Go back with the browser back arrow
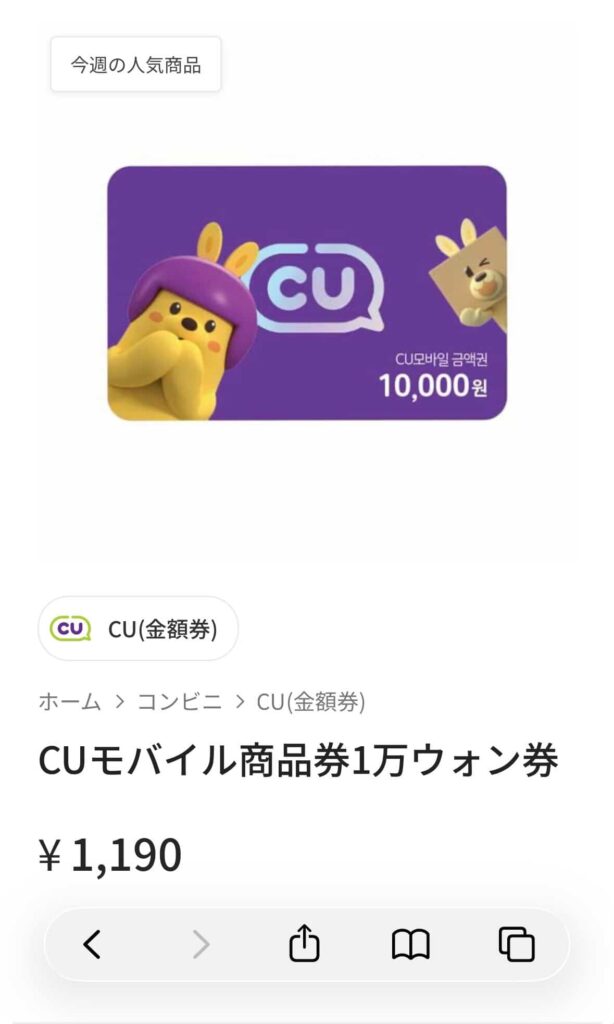This screenshot has height=1024, width=614. tap(92, 943)
